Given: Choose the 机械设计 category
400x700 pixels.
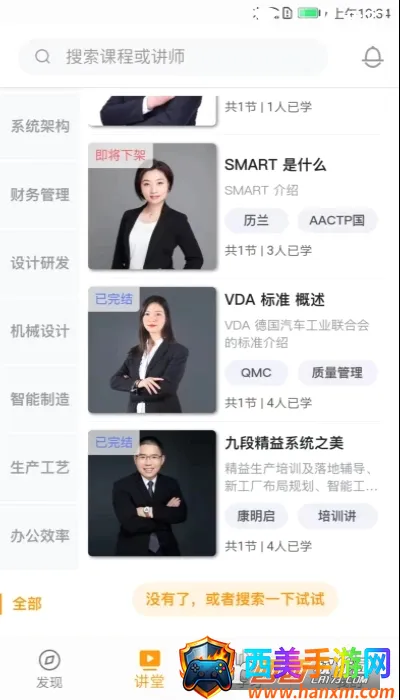Looking at the screenshot, I should point(40,331).
